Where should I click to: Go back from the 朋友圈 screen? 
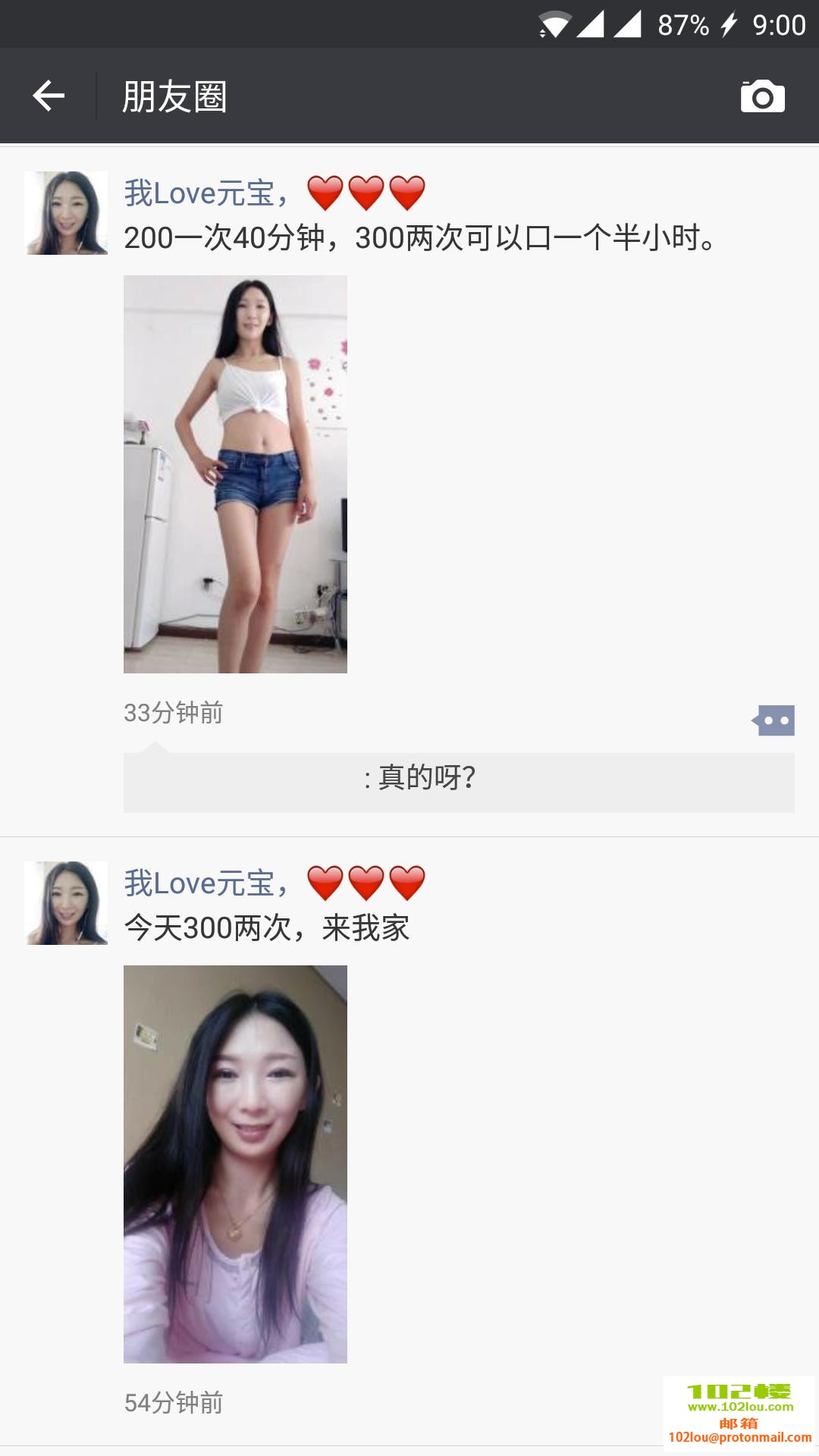49,96
